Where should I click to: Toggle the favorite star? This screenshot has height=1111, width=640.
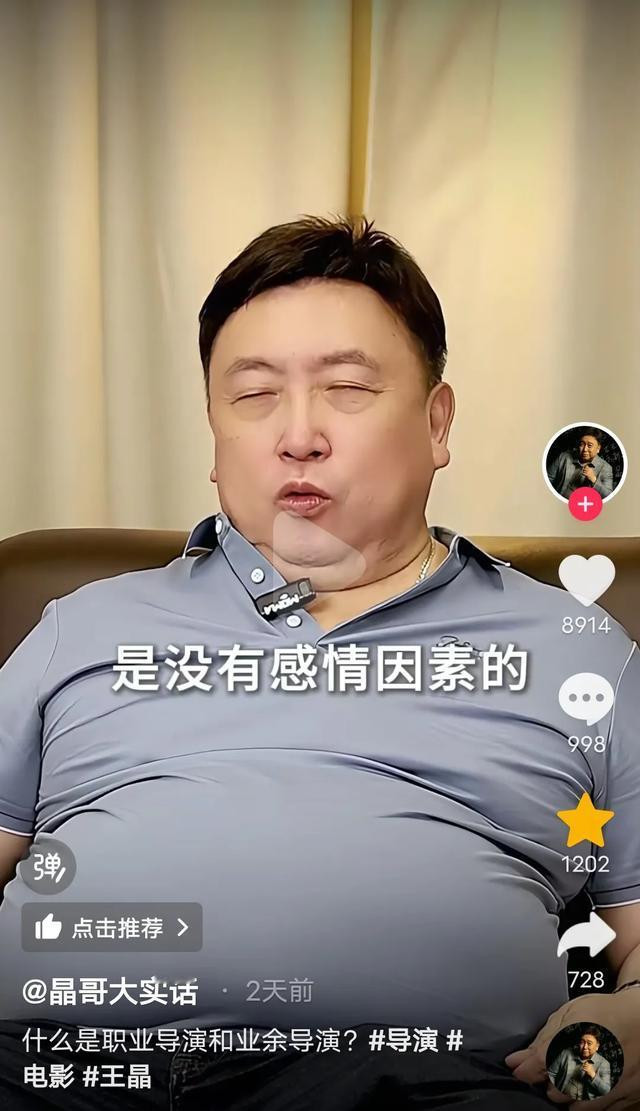(585, 820)
